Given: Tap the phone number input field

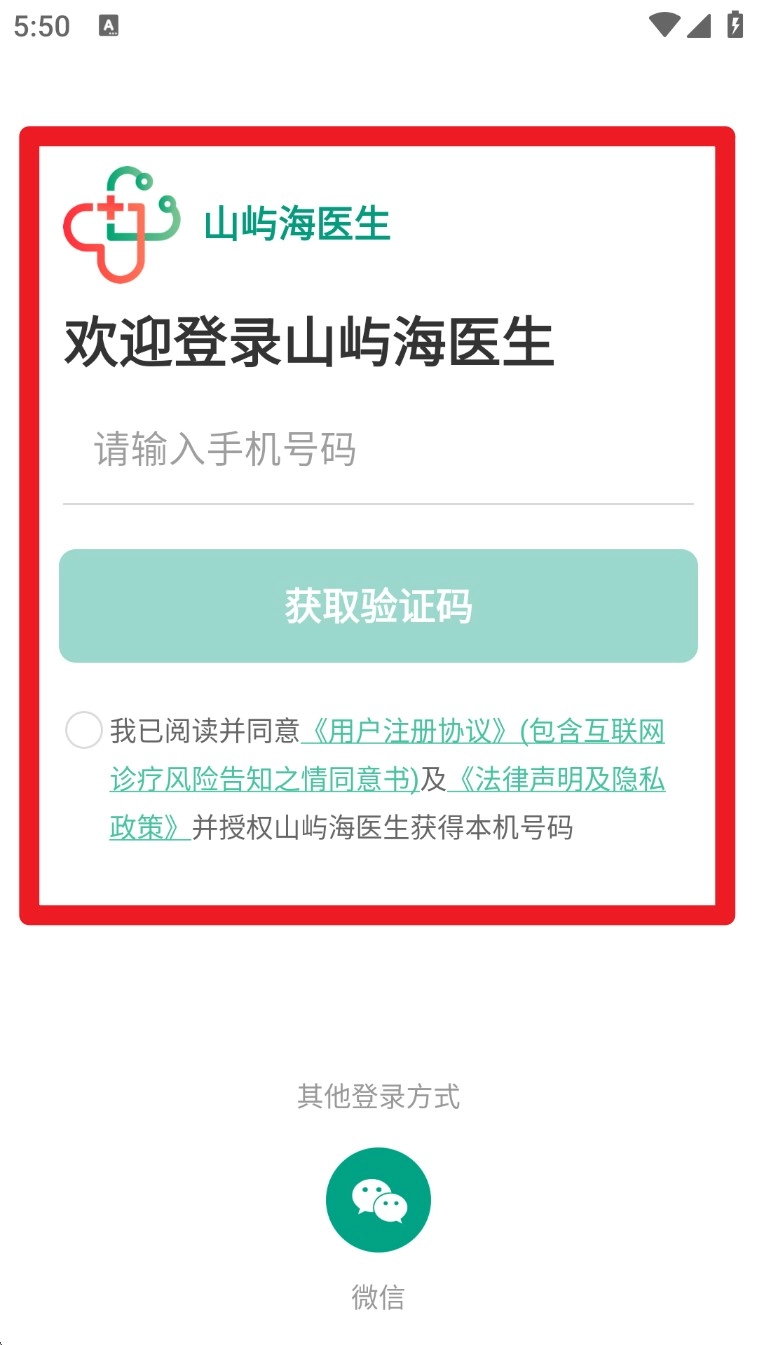Looking at the screenshot, I should [x=377, y=451].
